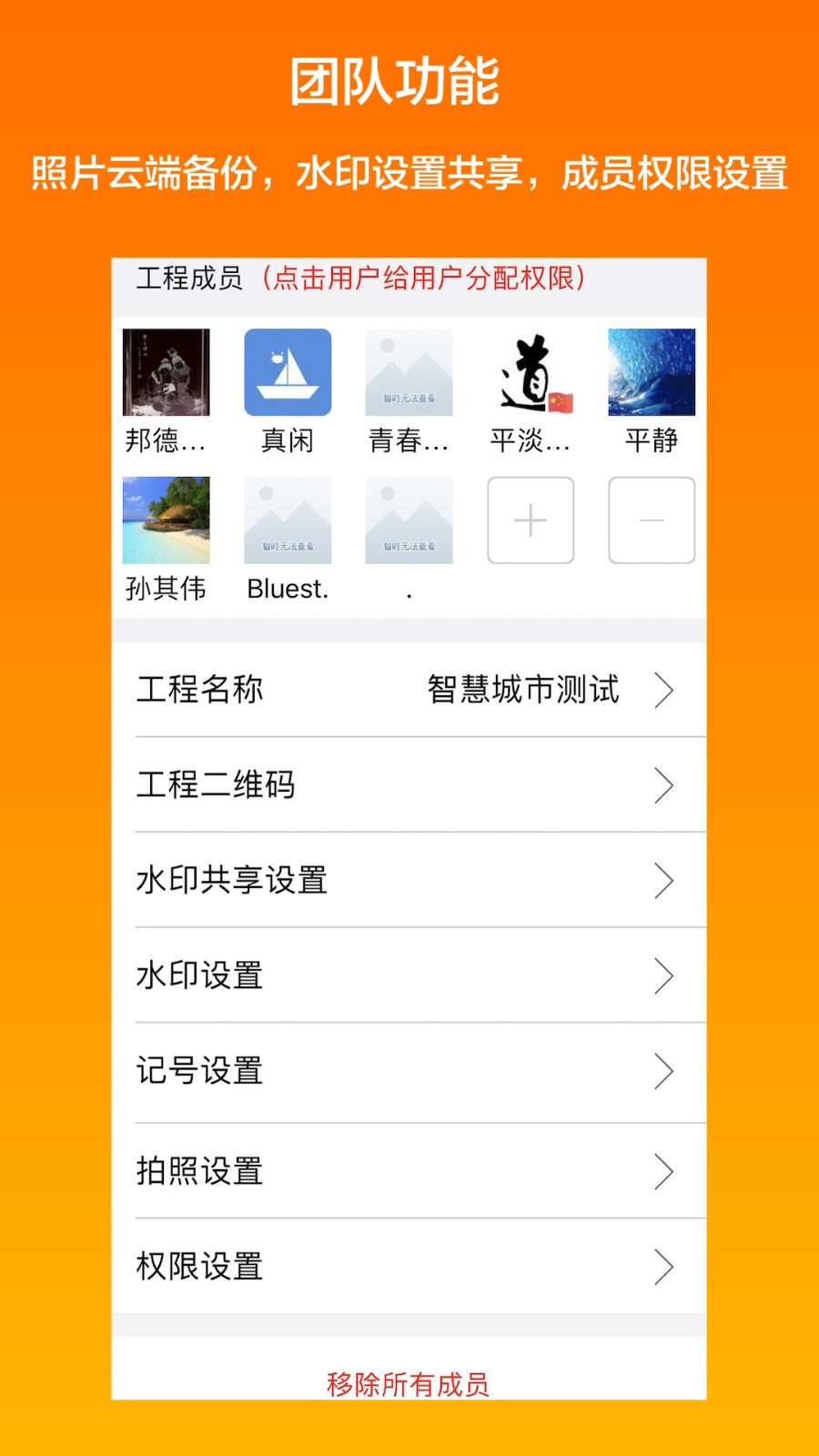Open the 权限设置 permission settings
The width and height of the screenshot is (819, 1456).
click(x=409, y=1267)
